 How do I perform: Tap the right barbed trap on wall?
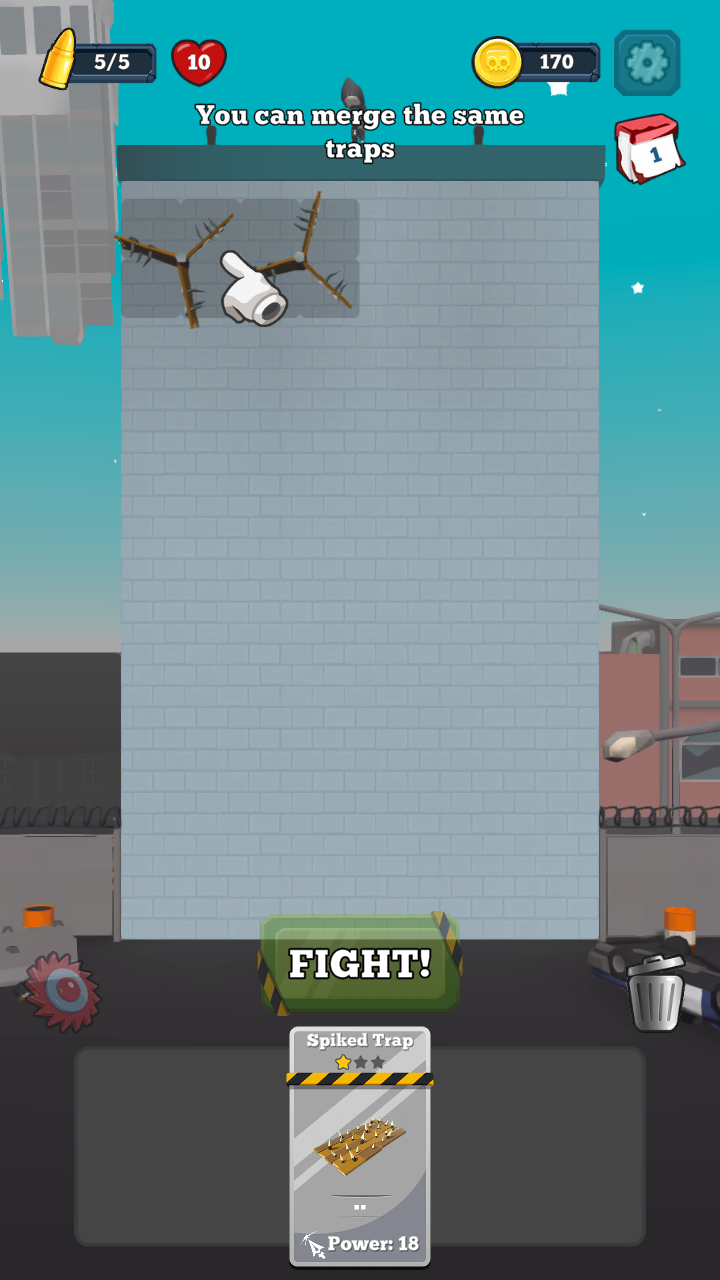pyautogui.click(x=310, y=254)
